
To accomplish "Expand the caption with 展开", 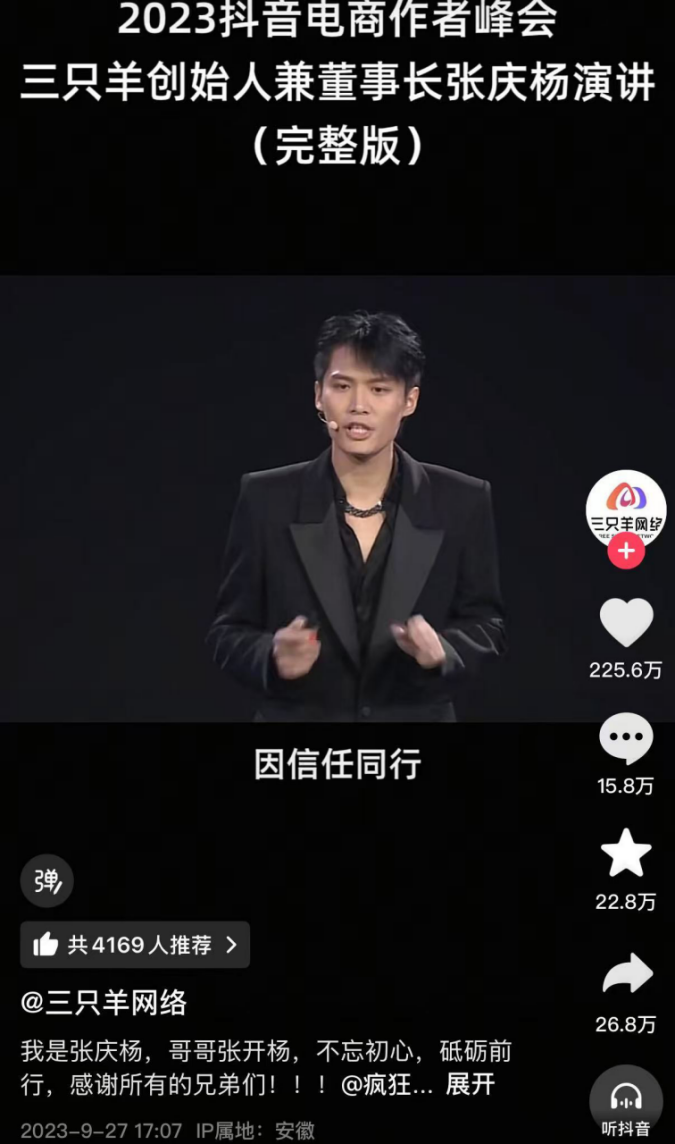I will point(470,1084).
